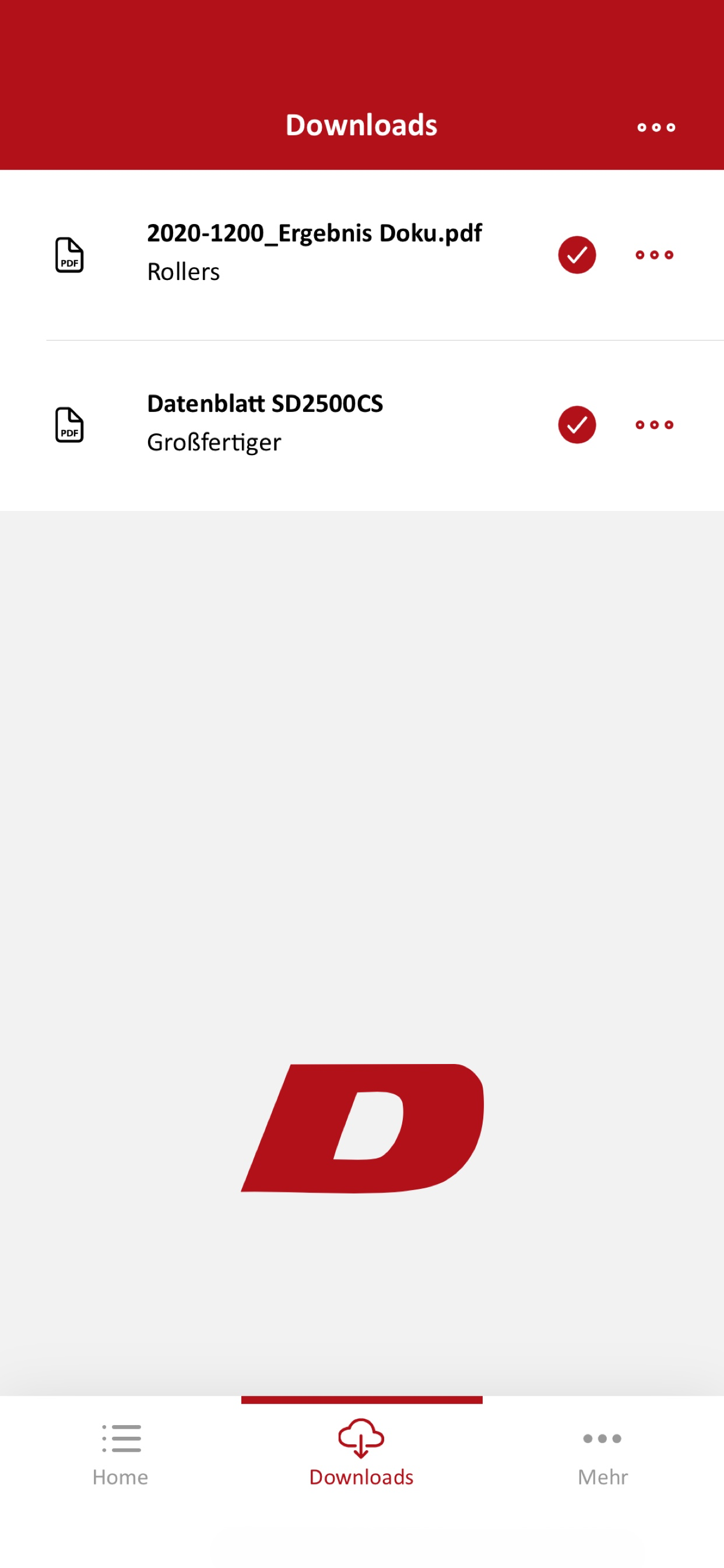
Task: Open options for 2020-1200_Ergebnis Doku.pdf
Action: point(654,255)
